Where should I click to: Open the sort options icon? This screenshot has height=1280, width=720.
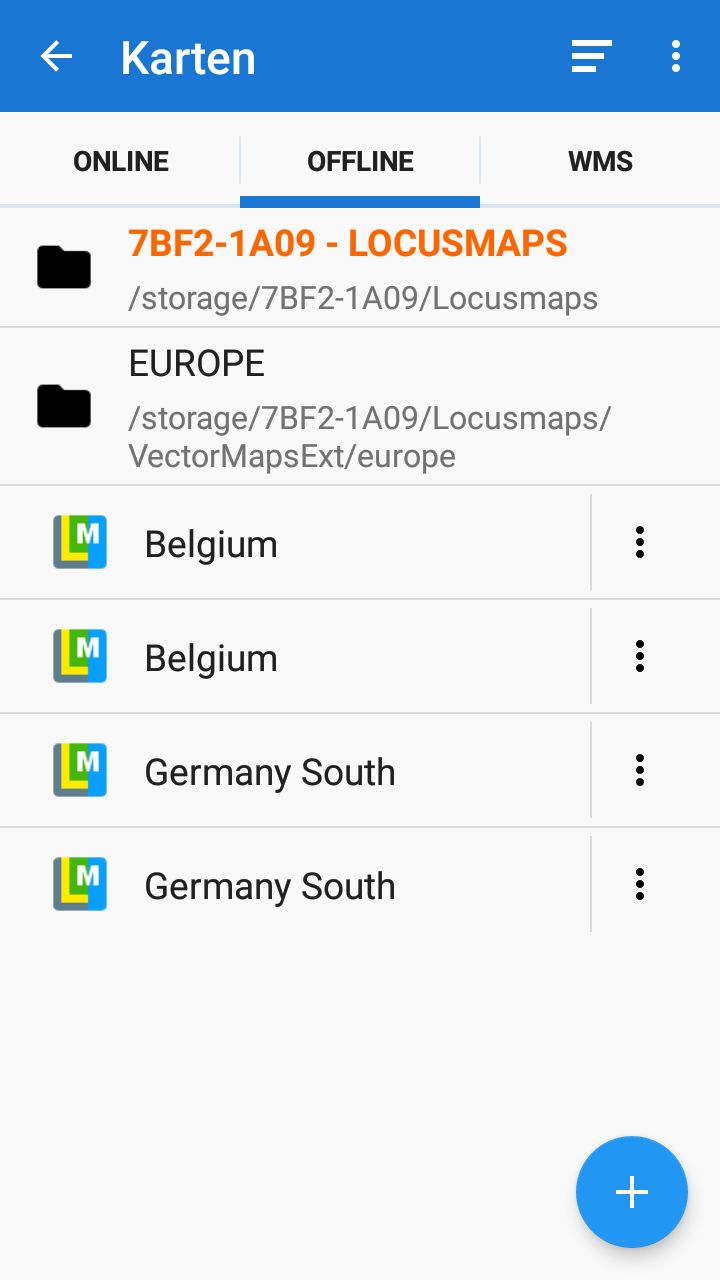click(x=591, y=57)
